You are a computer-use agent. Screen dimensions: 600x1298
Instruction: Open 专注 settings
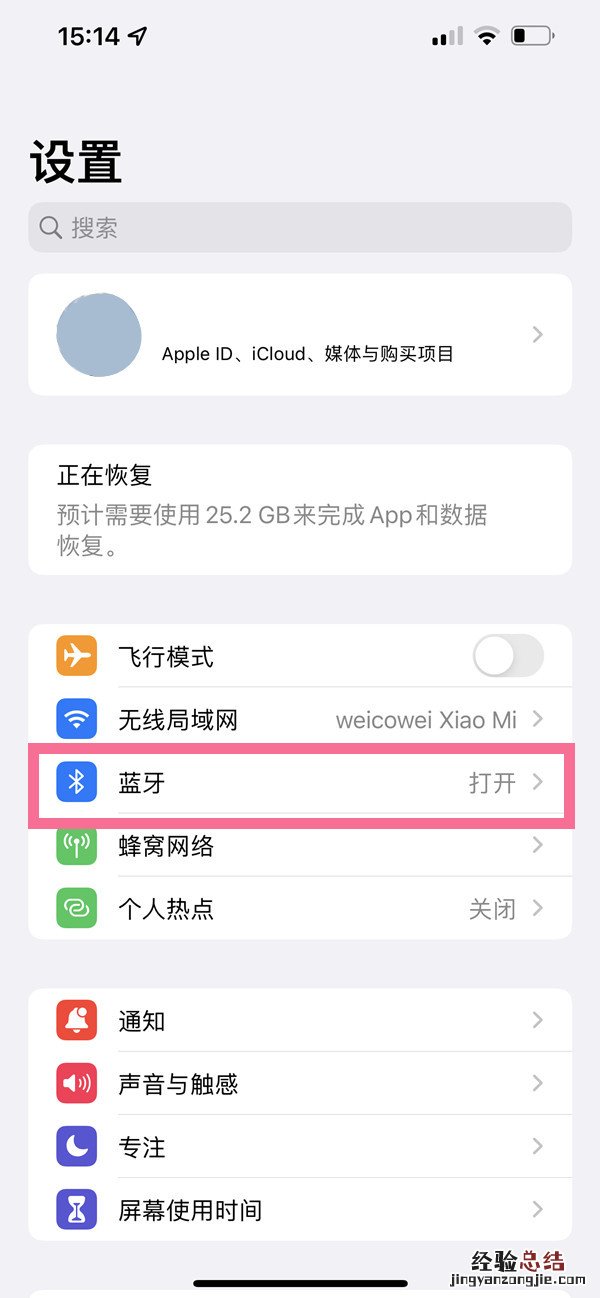click(x=300, y=1147)
